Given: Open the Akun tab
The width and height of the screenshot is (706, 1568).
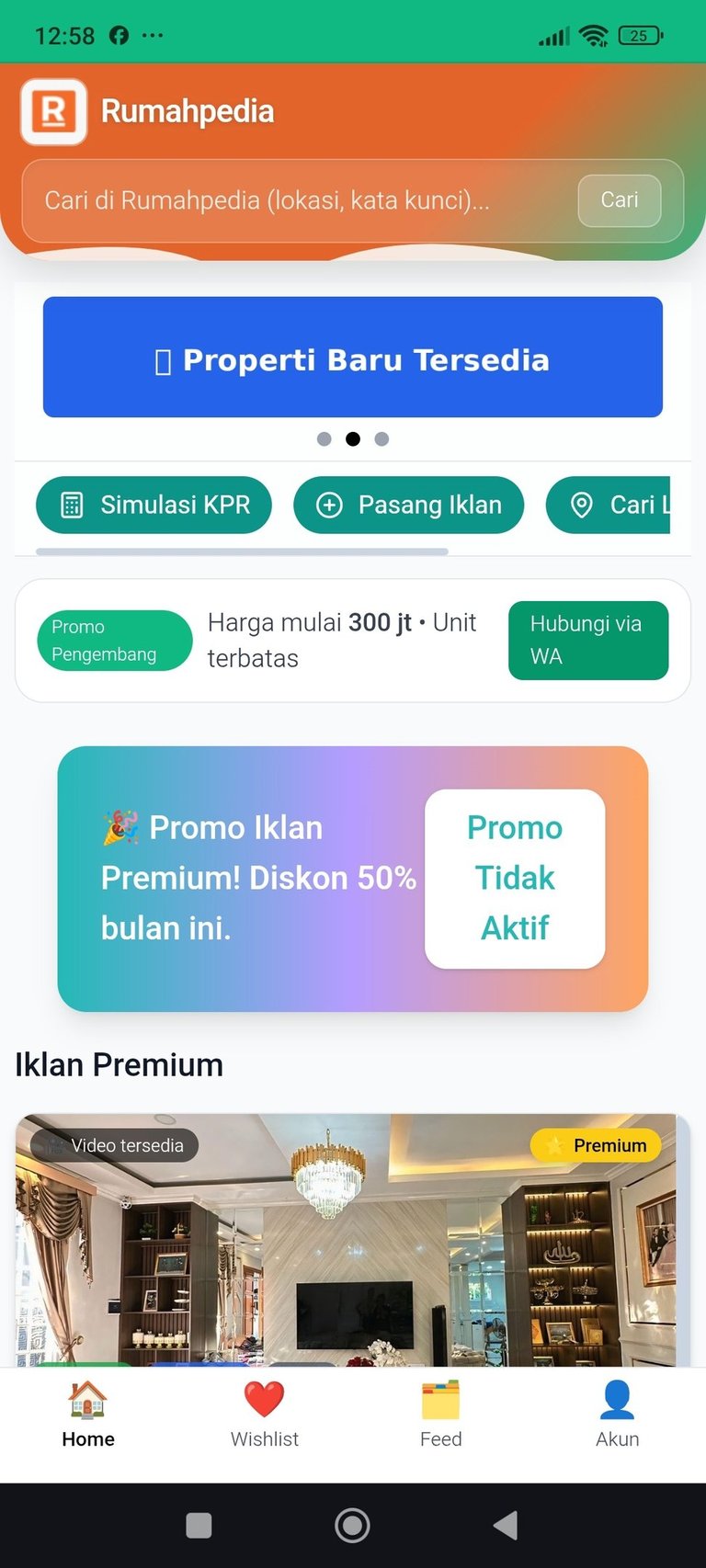Looking at the screenshot, I should (x=618, y=1416).
